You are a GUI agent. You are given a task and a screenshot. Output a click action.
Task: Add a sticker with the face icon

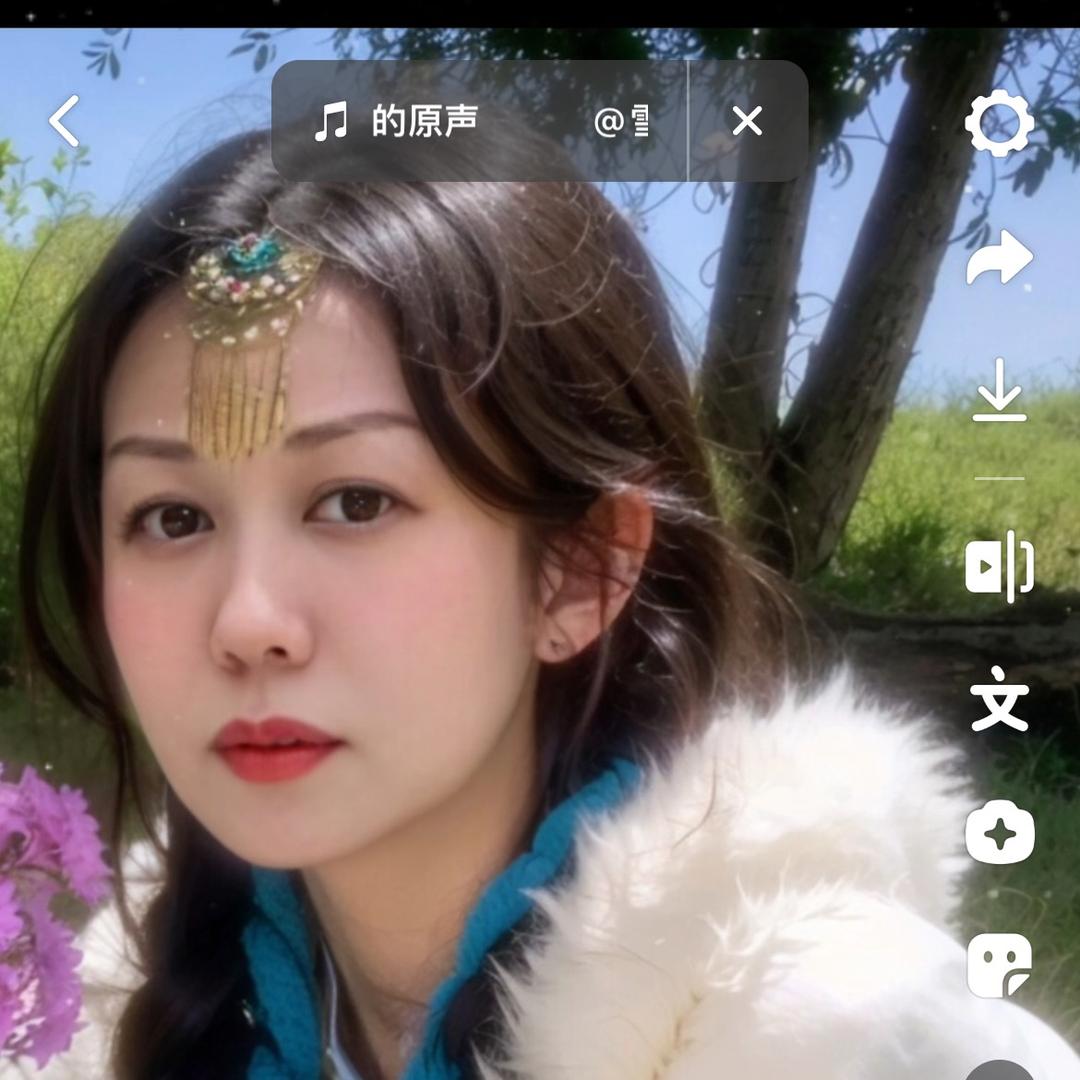point(999,964)
